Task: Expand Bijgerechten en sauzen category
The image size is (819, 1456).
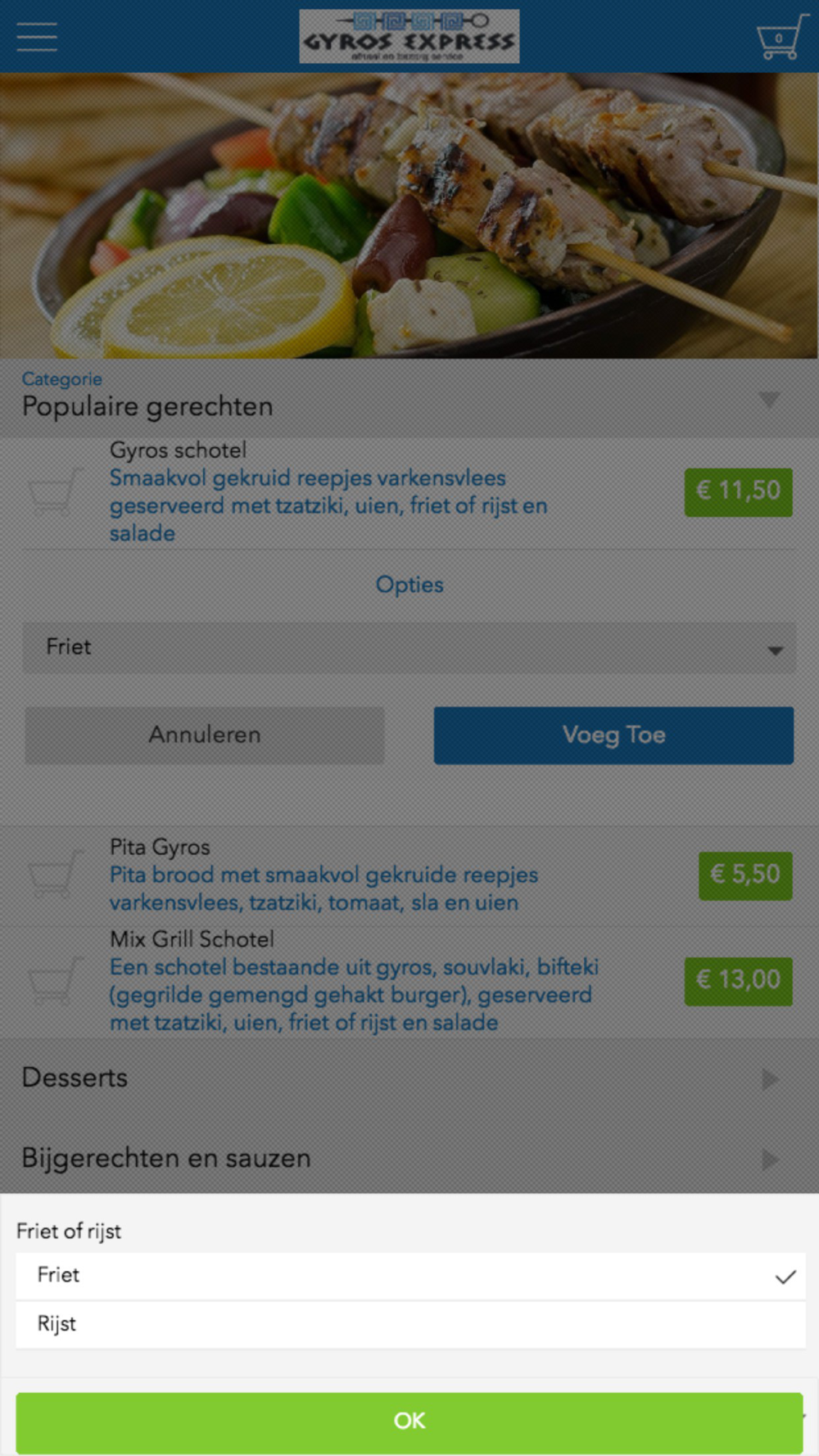Action: point(409,1158)
